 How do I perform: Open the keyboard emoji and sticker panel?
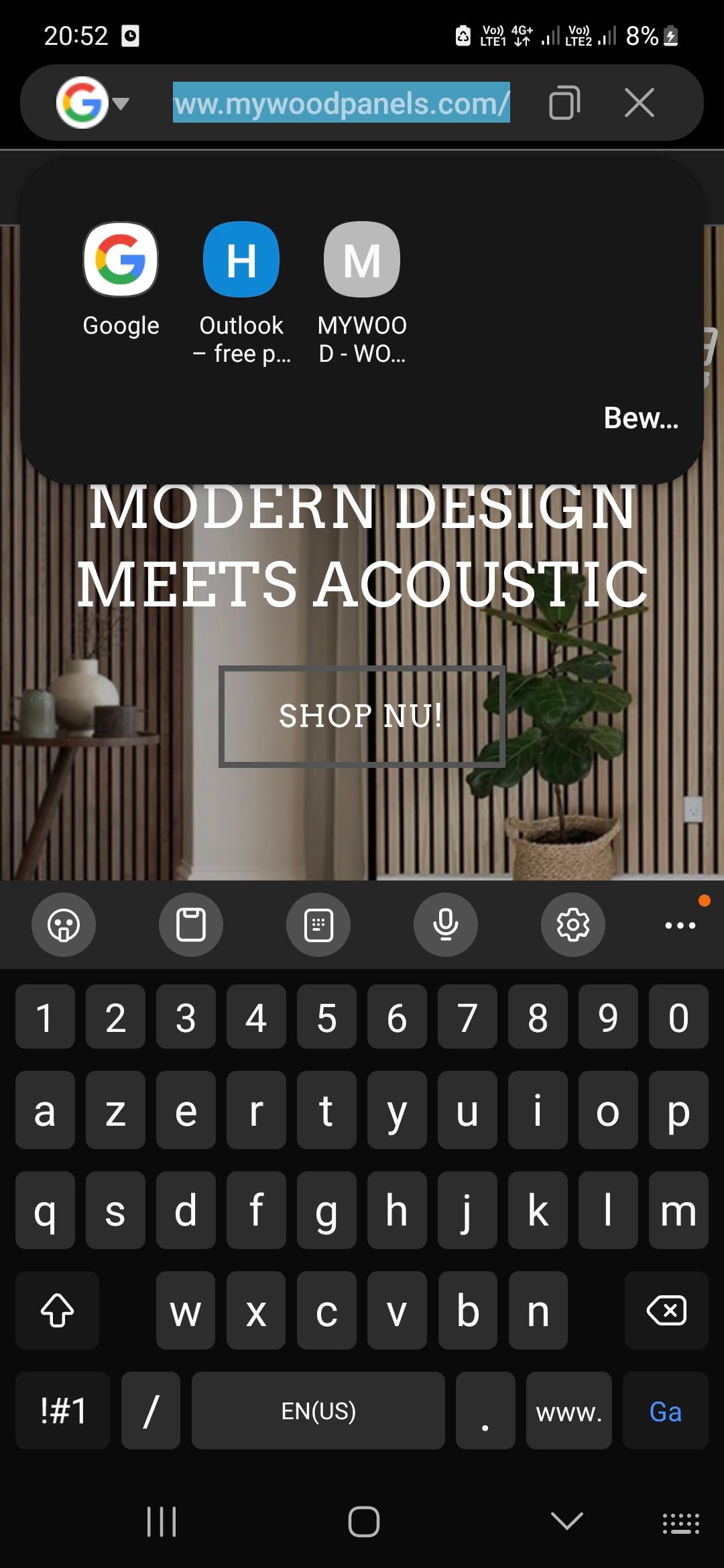click(x=64, y=925)
